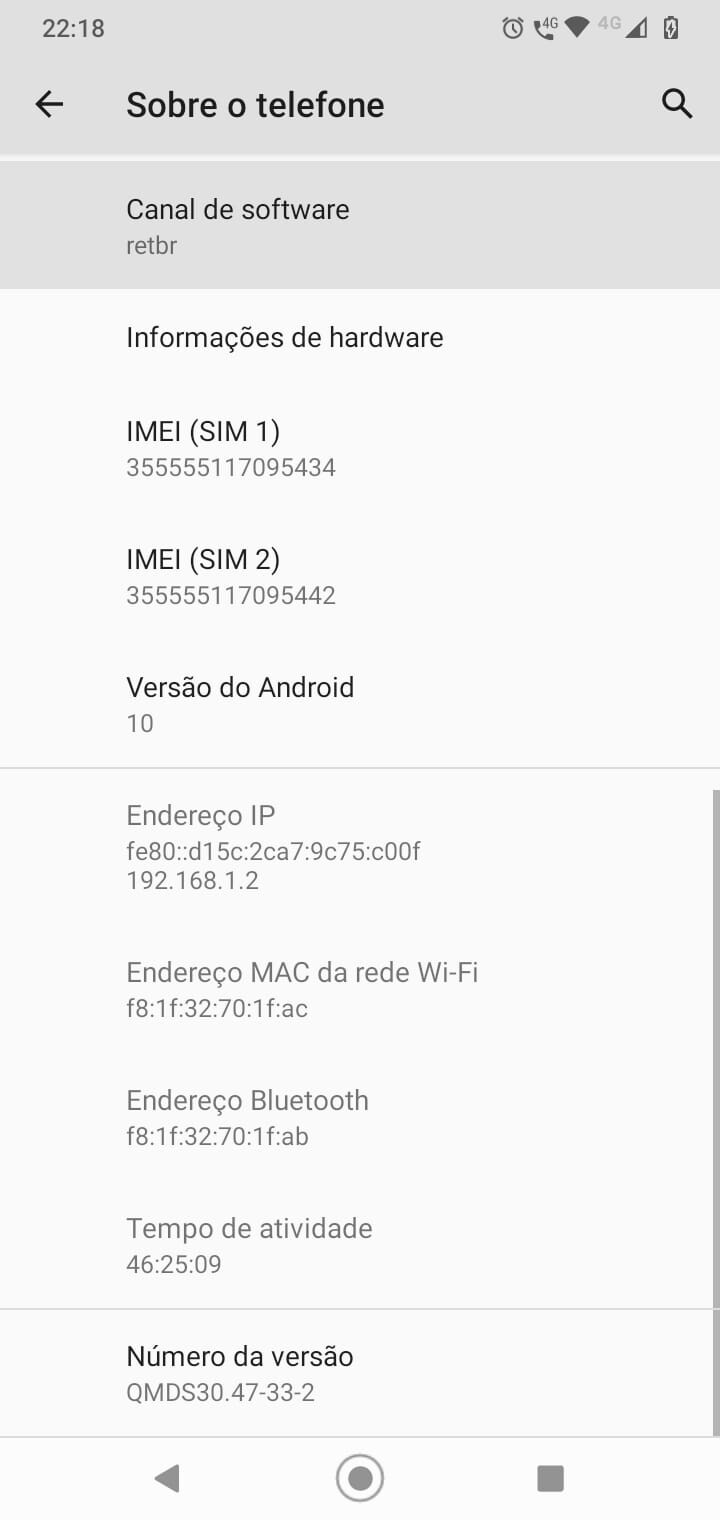Tap Número da versão entry

pos(360,1373)
